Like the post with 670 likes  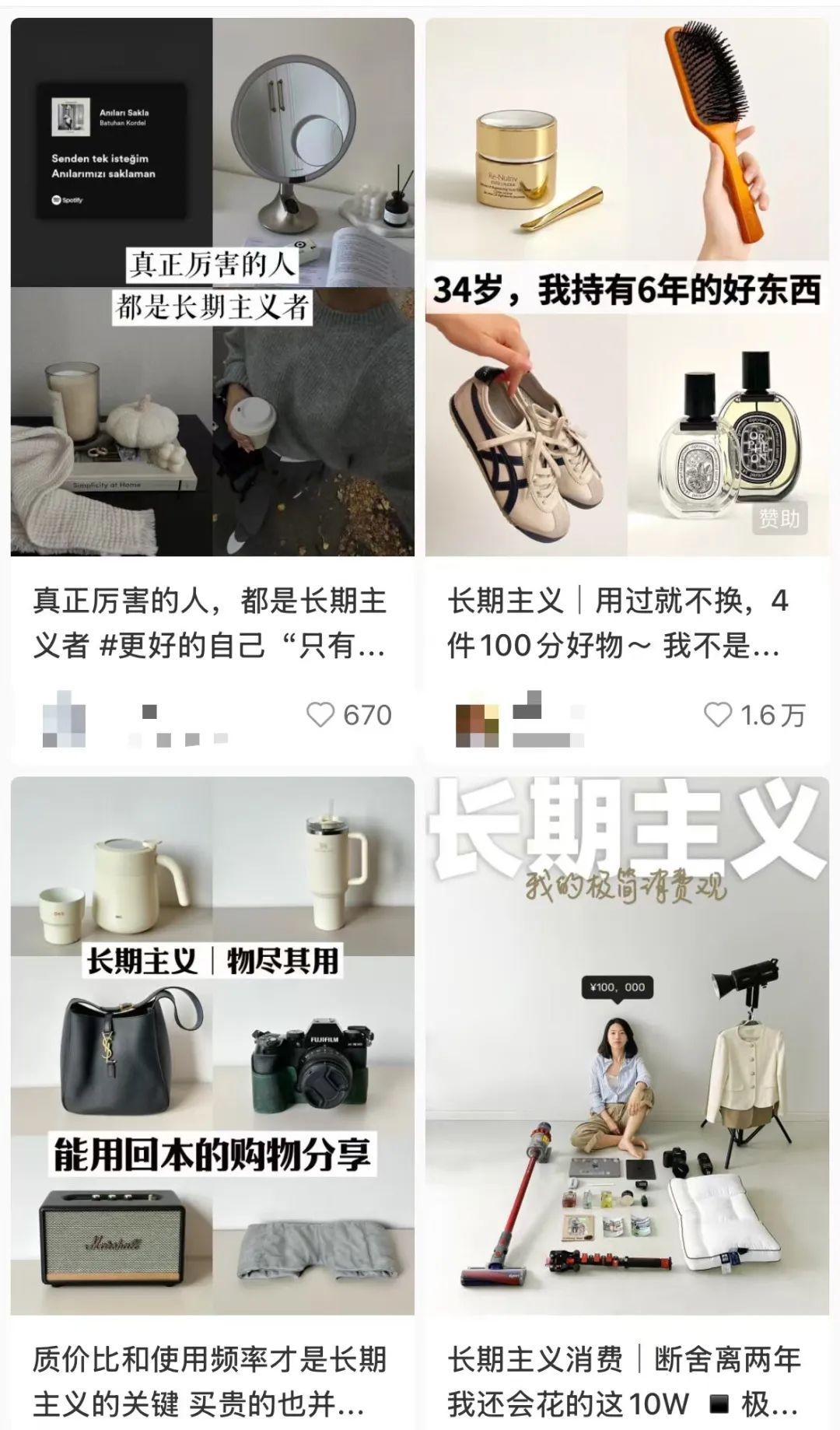point(320,715)
